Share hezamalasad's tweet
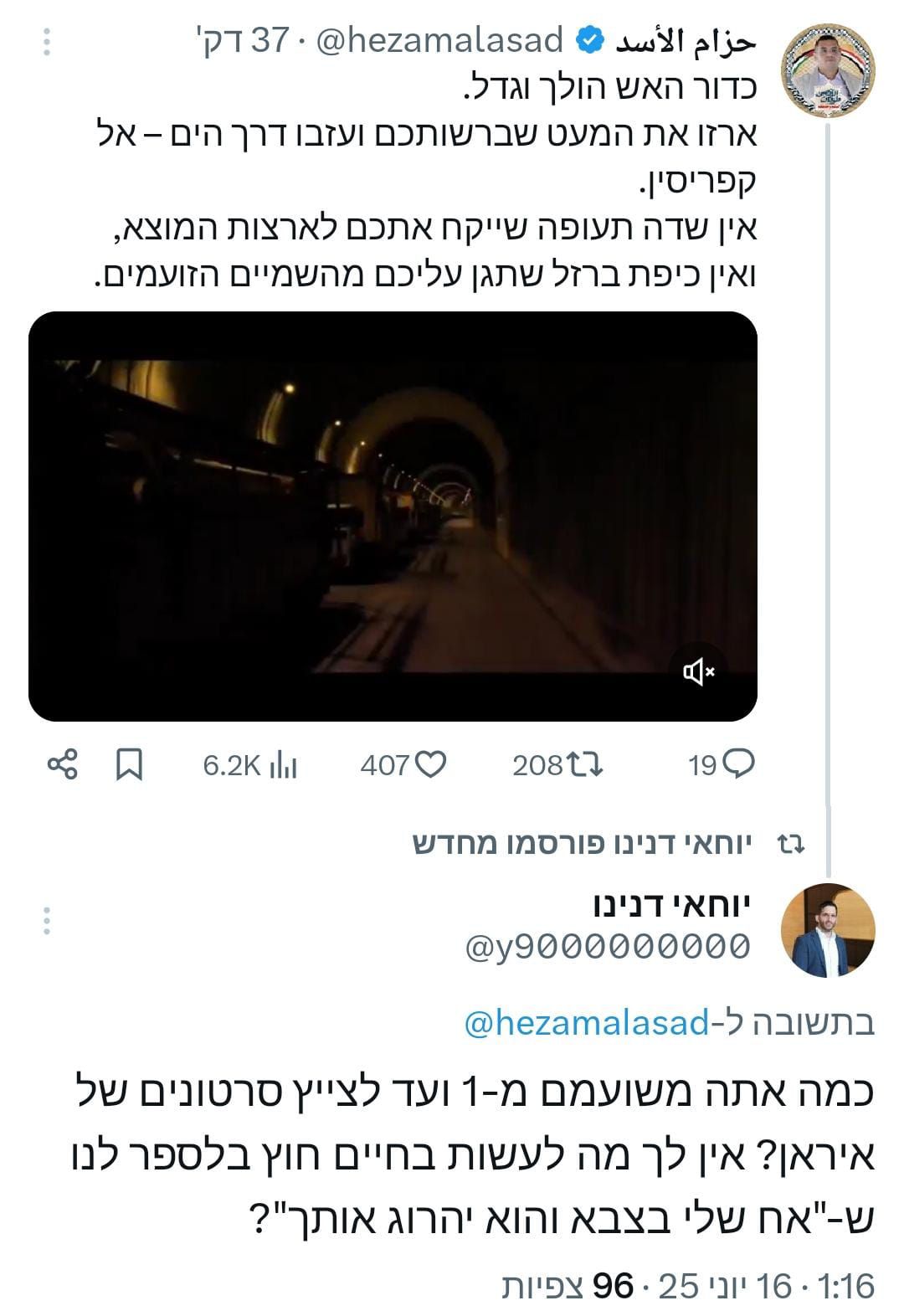The image size is (904, 1316). (62, 764)
